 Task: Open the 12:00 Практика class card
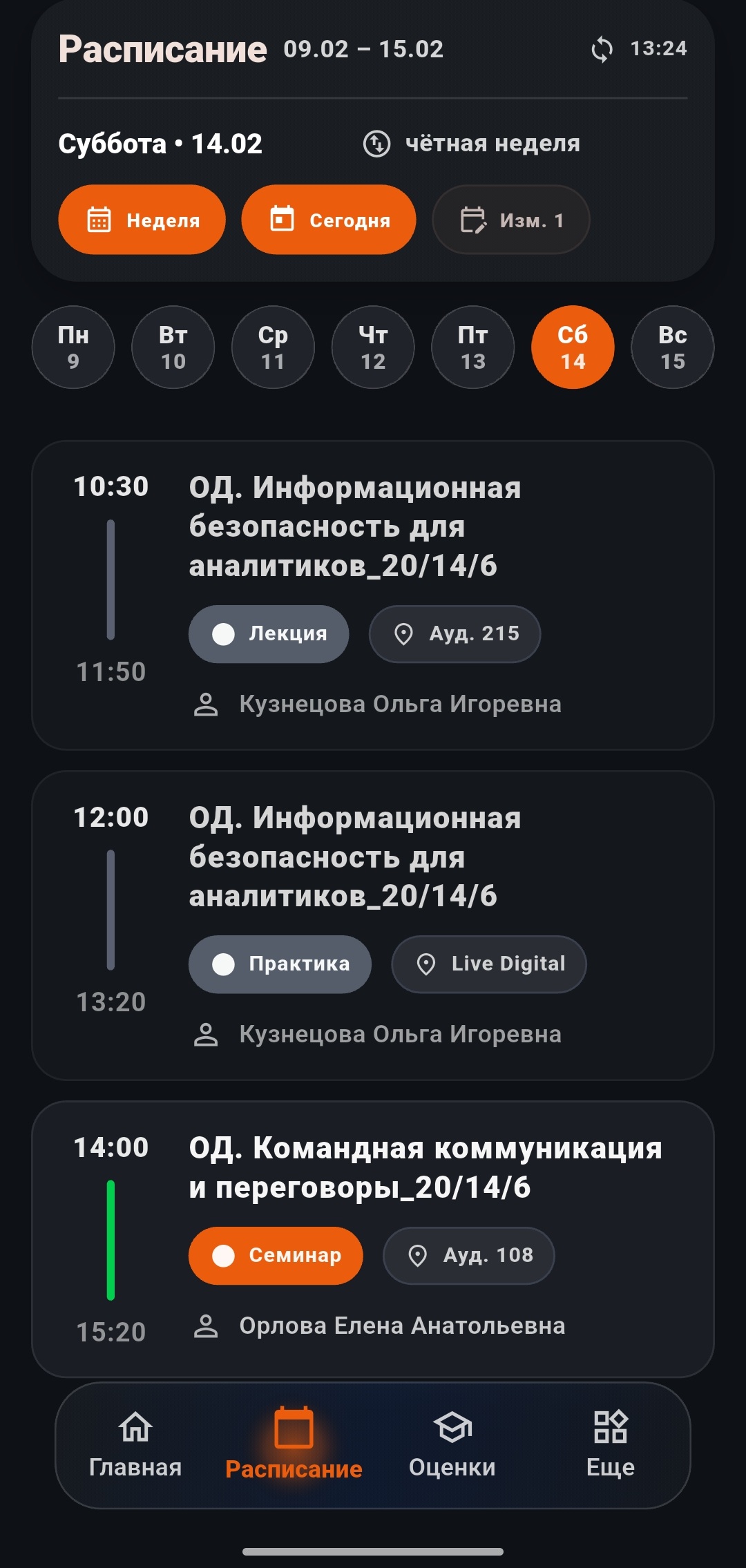(373, 925)
